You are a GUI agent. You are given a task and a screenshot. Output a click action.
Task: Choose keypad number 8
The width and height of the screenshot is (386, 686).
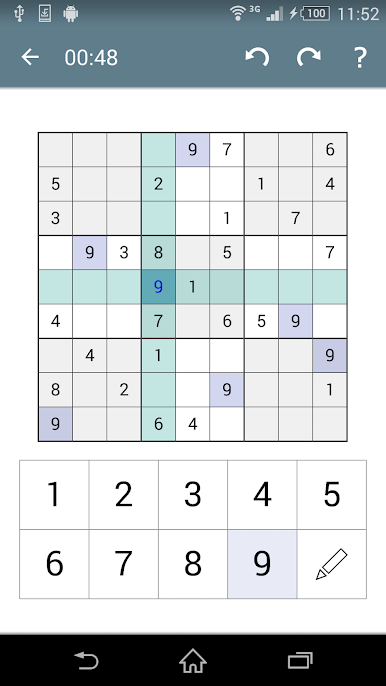(x=193, y=564)
